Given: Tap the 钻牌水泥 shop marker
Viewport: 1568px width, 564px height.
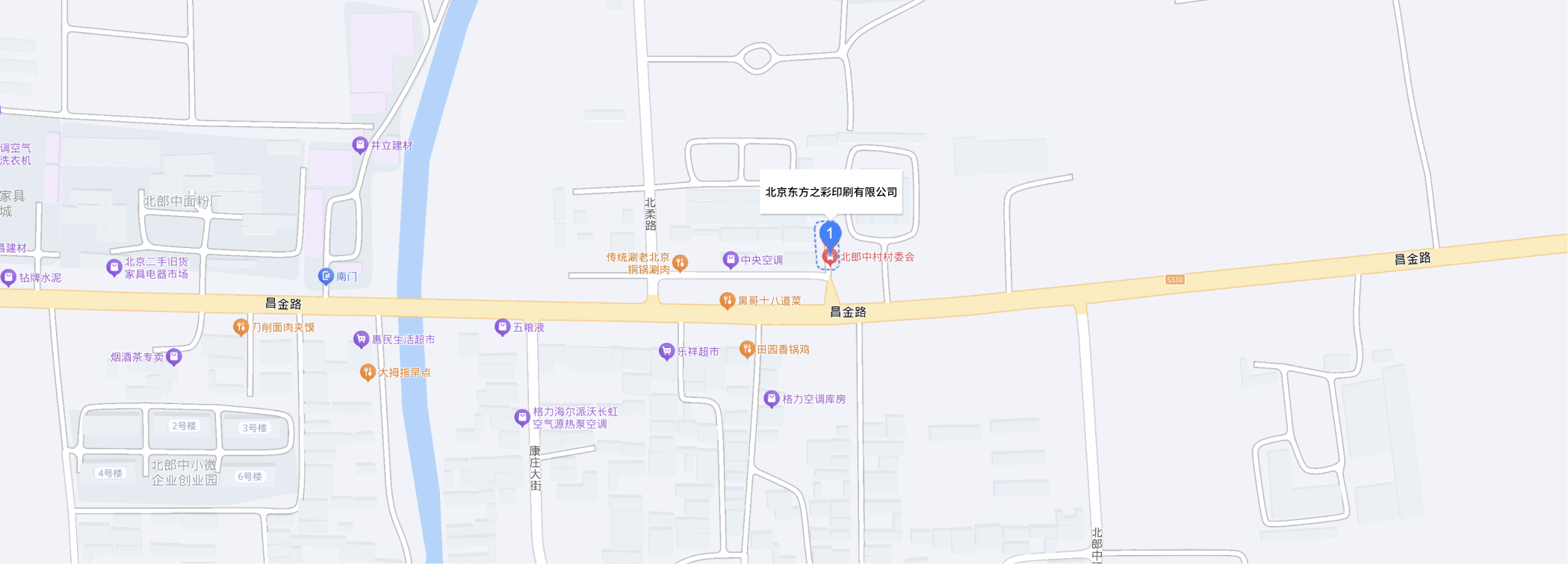Looking at the screenshot, I should tap(9, 277).
